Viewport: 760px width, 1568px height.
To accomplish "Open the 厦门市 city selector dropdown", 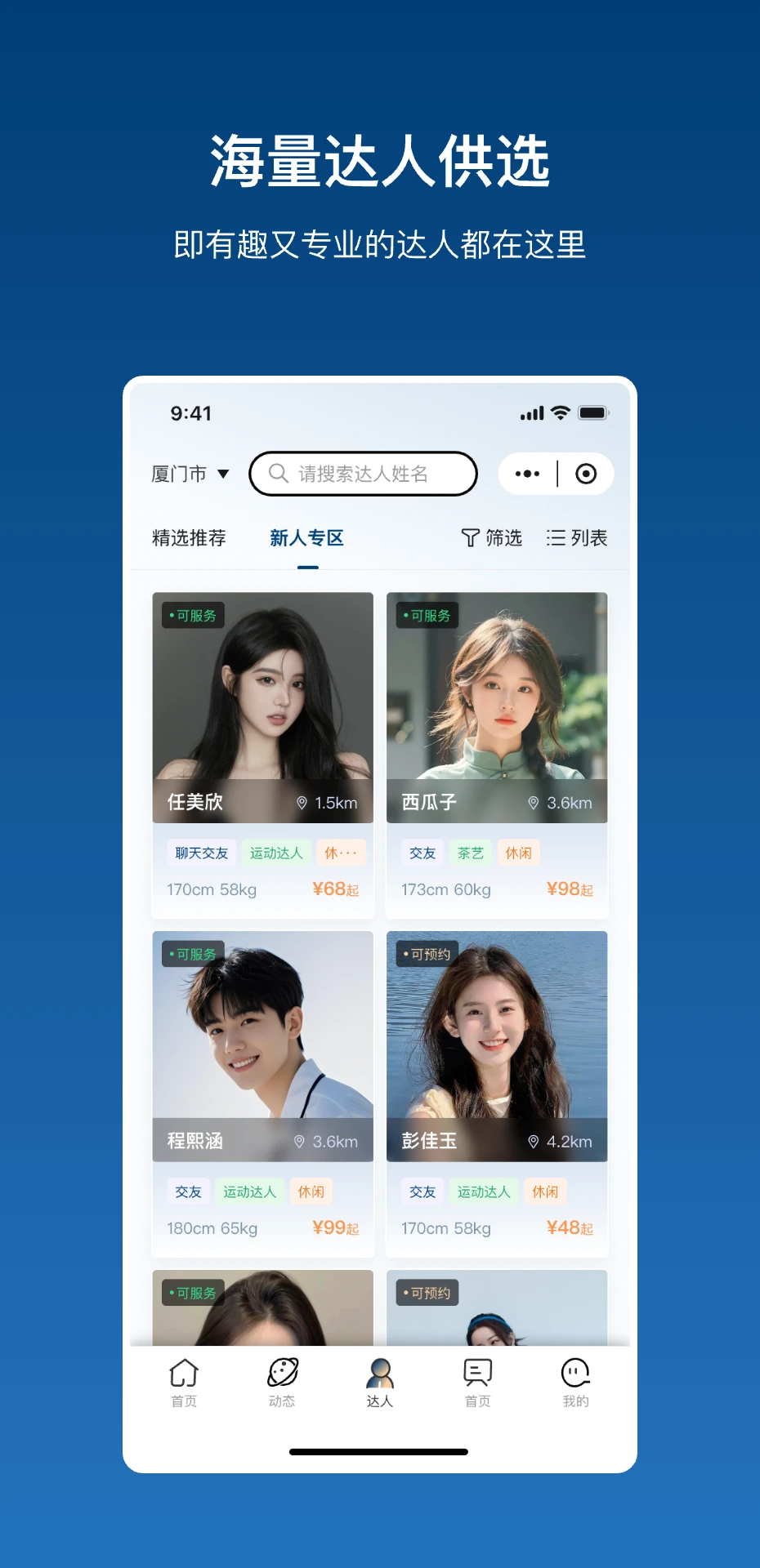I will pyautogui.click(x=189, y=474).
